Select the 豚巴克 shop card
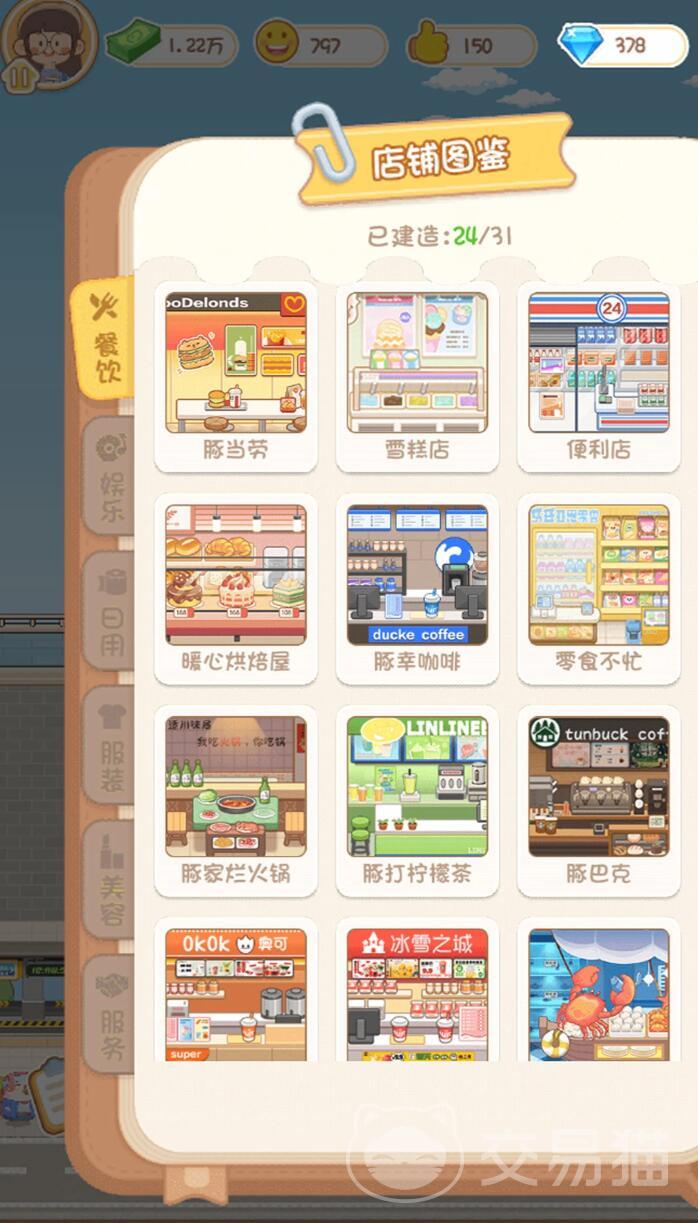The width and height of the screenshot is (698, 1223). pos(598,801)
